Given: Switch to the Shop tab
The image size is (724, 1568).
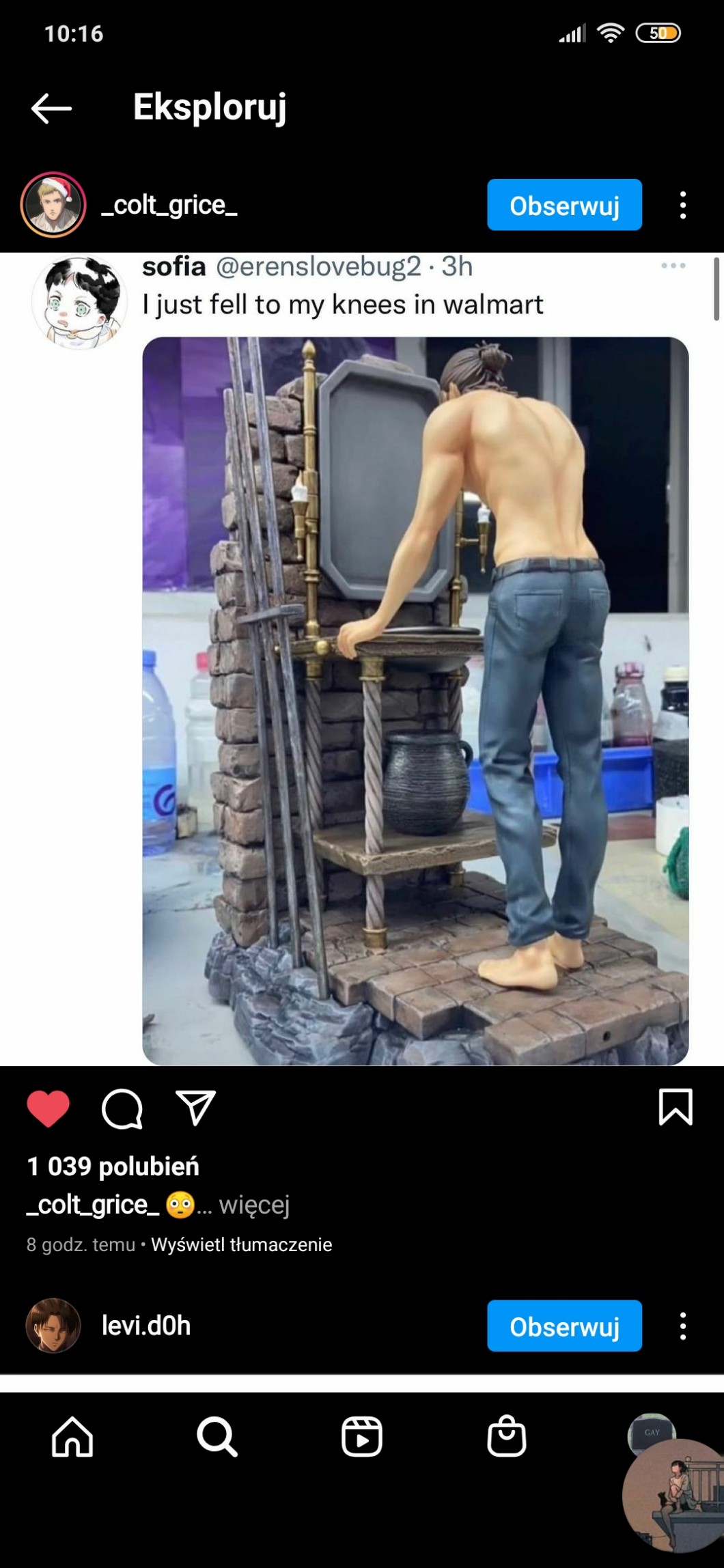Looking at the screenshot, I should coord(506,1437).
